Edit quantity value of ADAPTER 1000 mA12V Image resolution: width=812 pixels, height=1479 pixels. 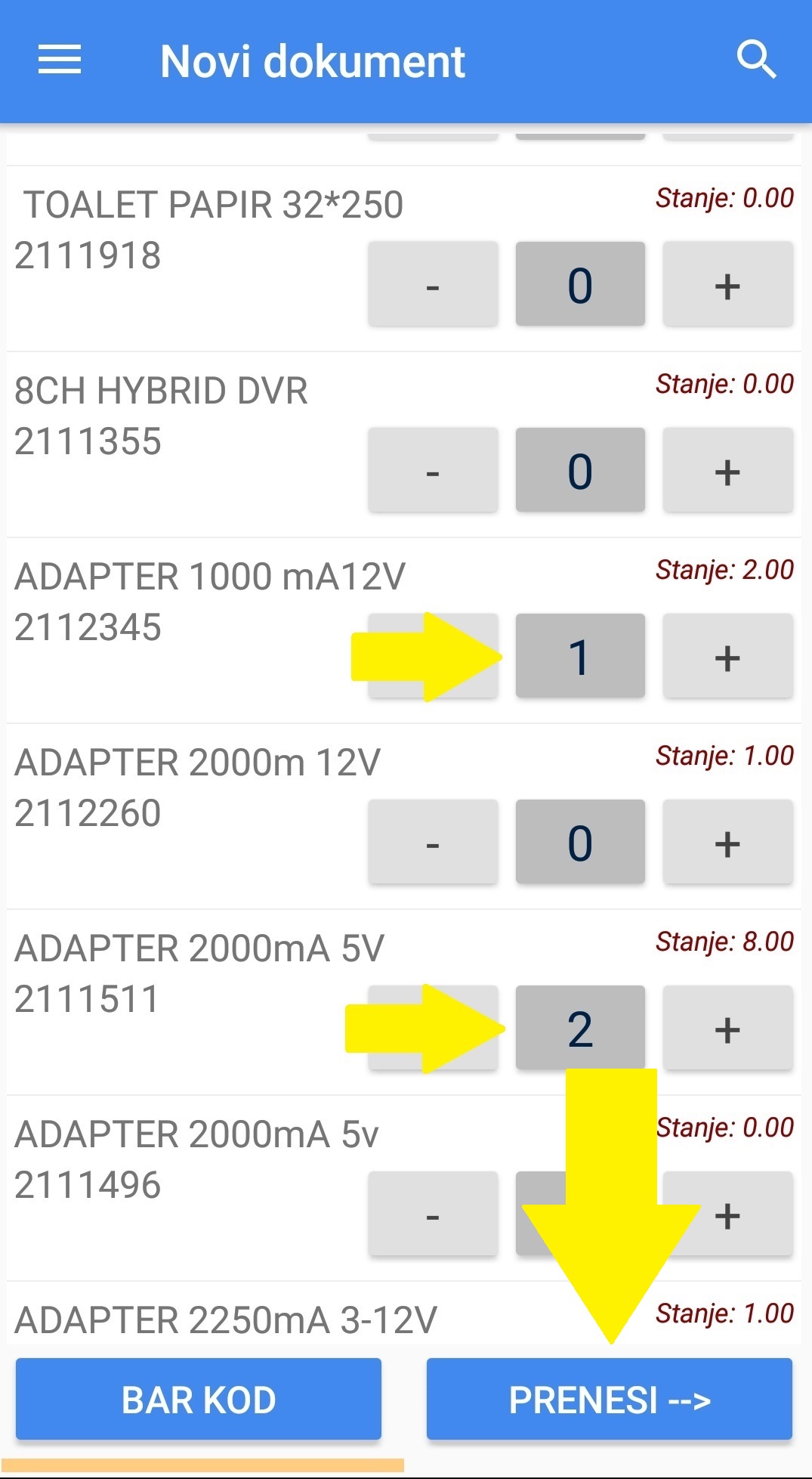click(579, 657)
